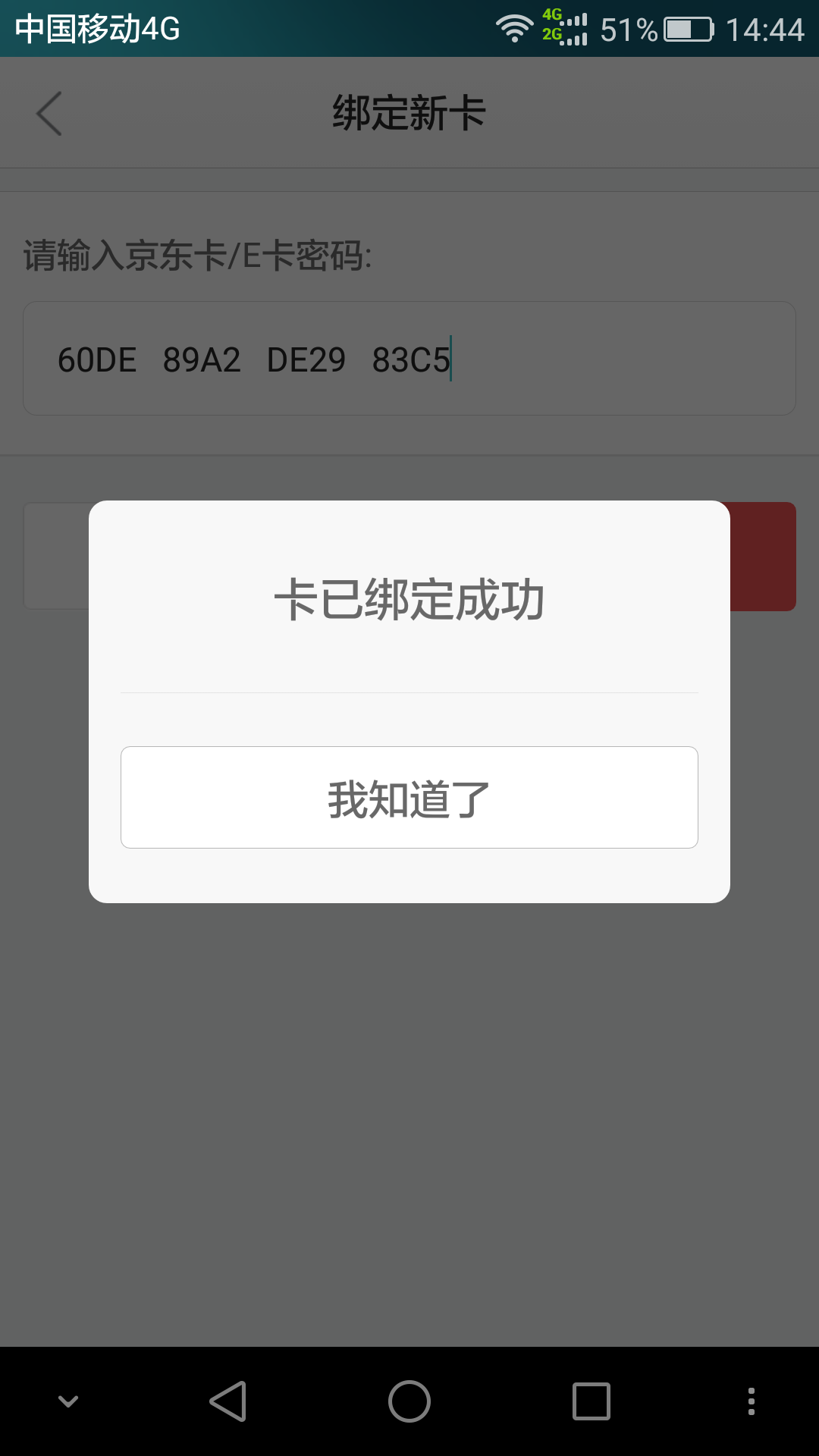Open recent apps
This screenshot has width=819, height=1456.
coord(591,1401)
